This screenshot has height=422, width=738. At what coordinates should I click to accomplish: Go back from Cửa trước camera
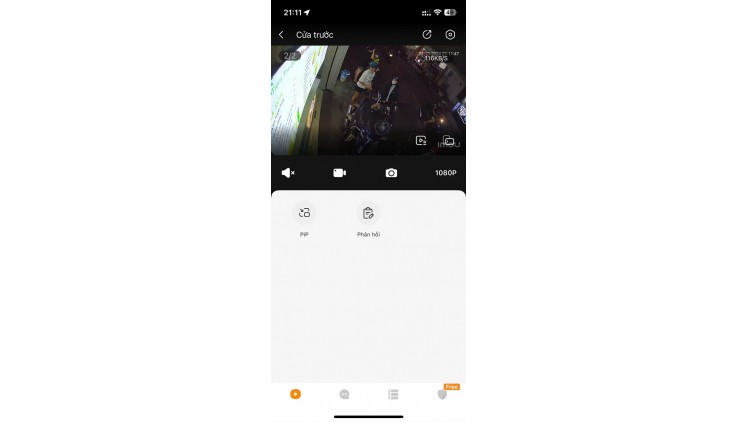(281, 35)
